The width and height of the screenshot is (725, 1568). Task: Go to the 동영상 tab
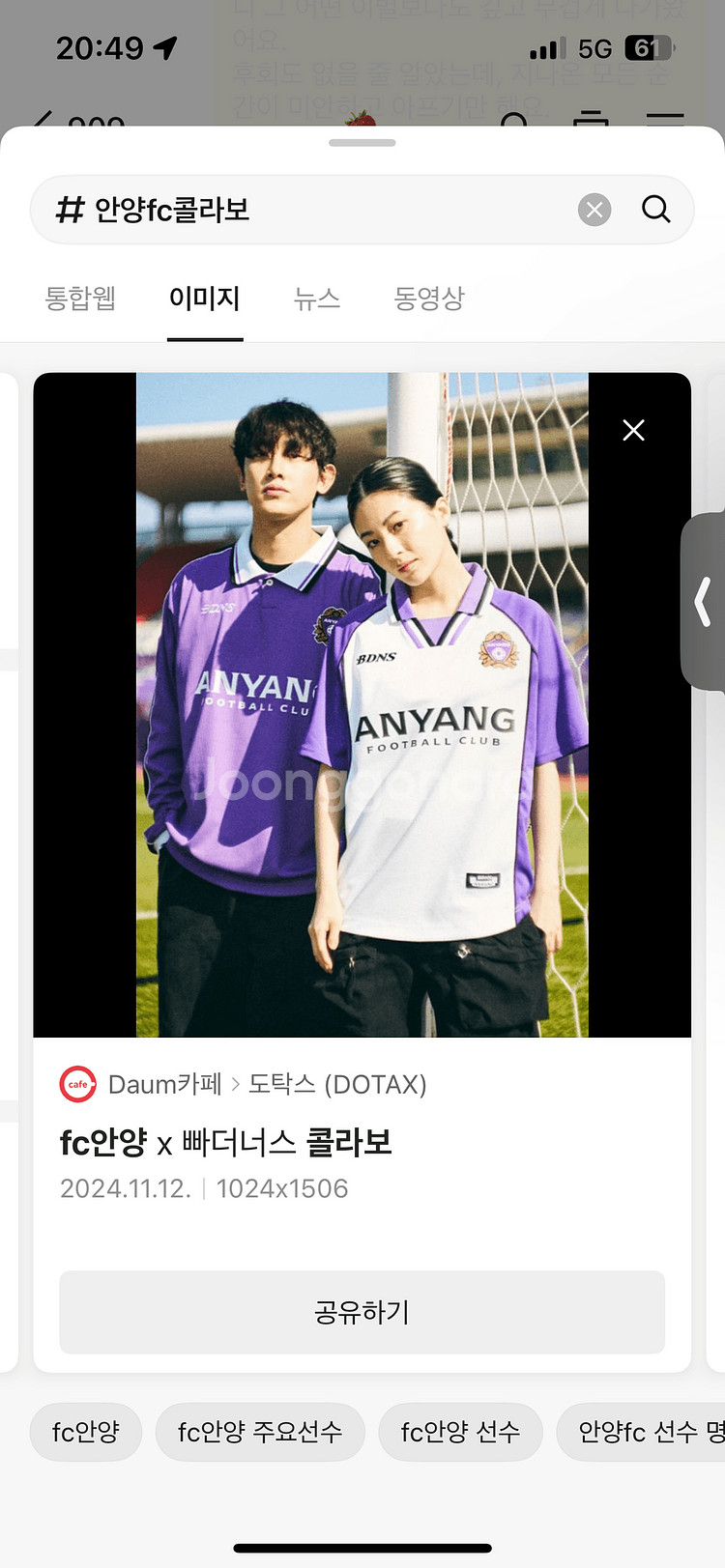[429, 299]
